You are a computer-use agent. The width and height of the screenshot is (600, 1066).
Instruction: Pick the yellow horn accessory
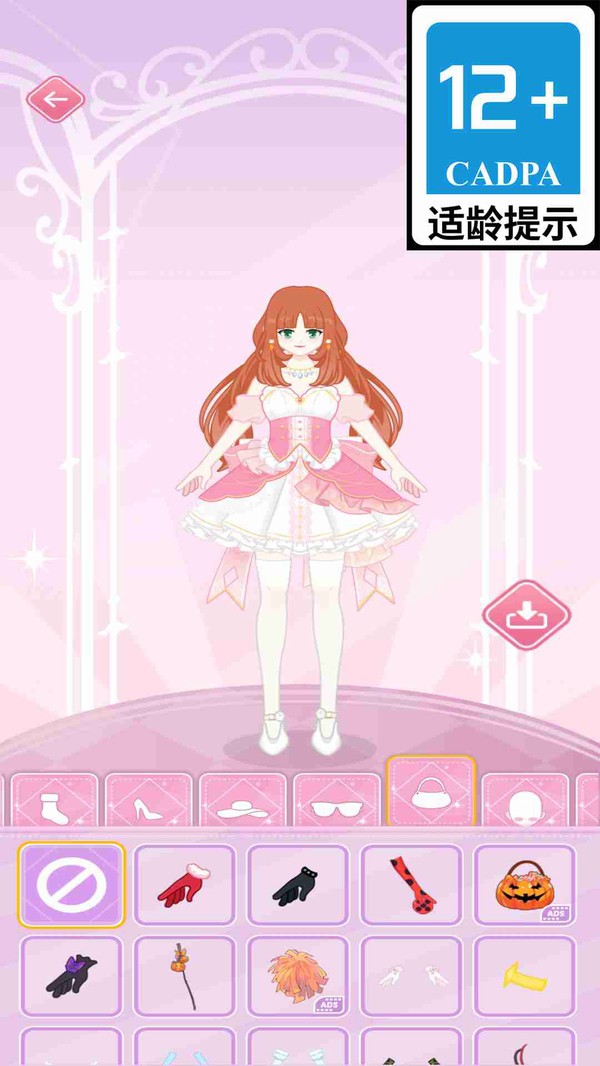tap(525, 976)
